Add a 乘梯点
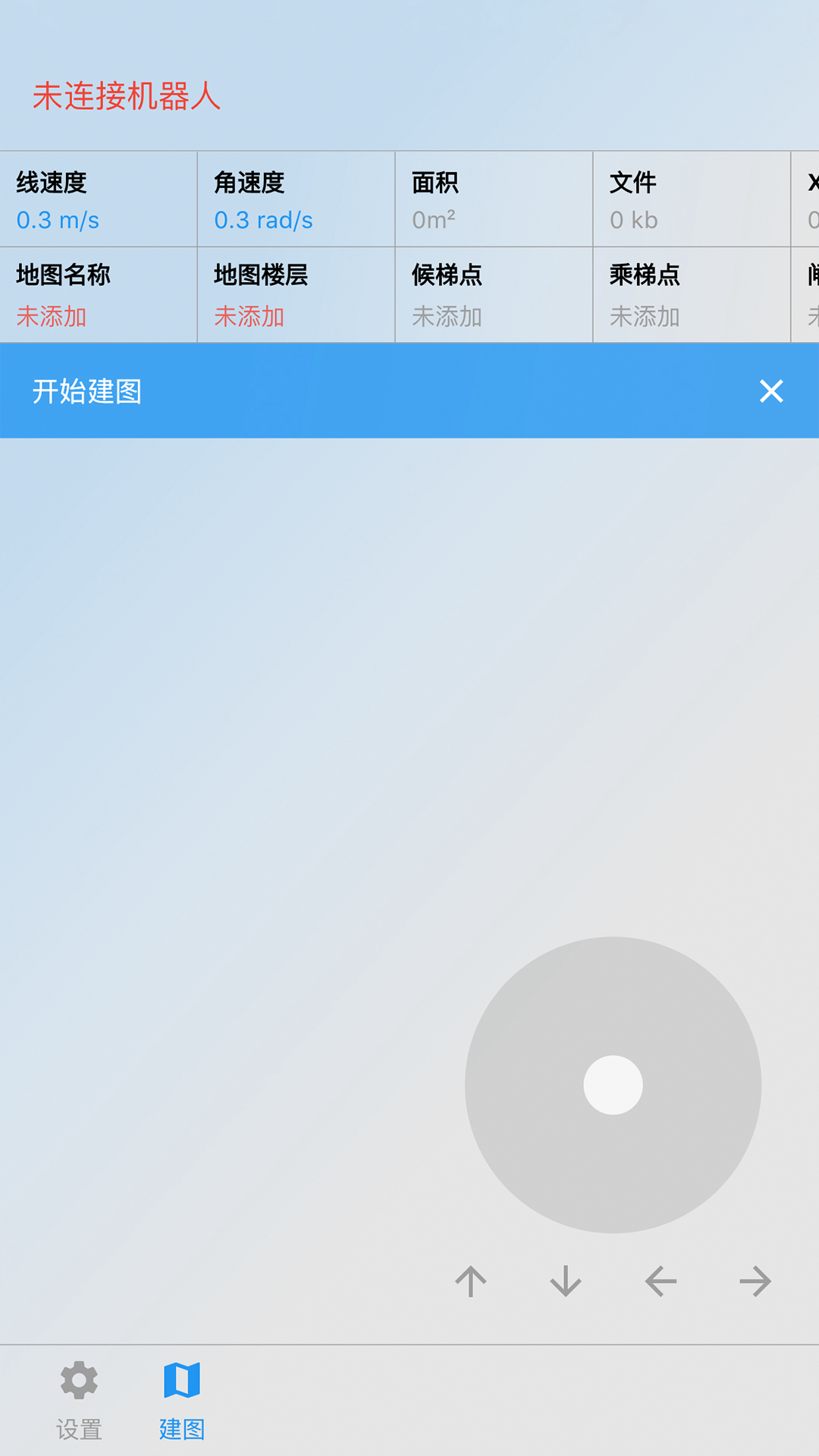This screenshot has width=819, height=1456. tap(692, 295)
